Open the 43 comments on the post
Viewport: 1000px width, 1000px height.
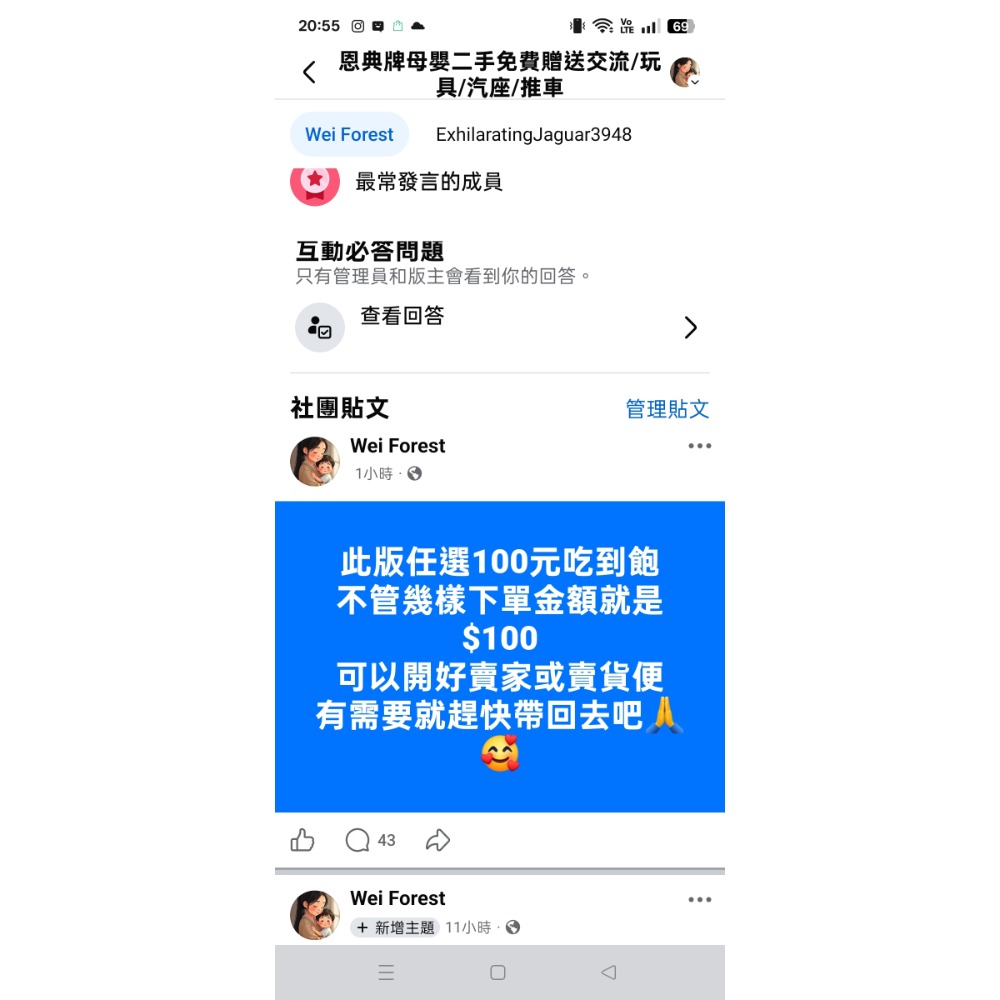(x=370, y=840)
